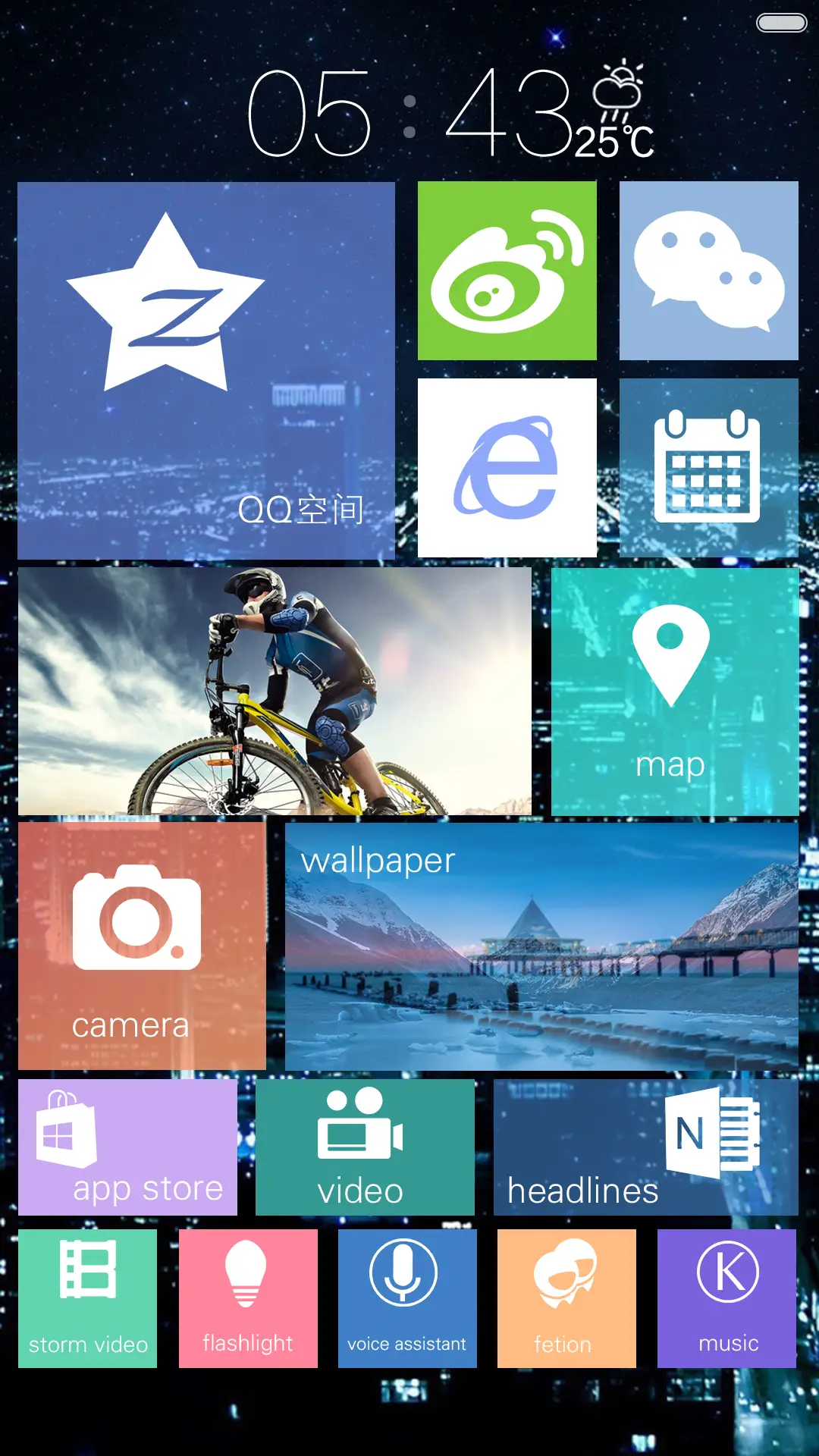Screen dimensions: 819x1456
Task: Turn on the flashlight tile
Action: (248, 1298)
